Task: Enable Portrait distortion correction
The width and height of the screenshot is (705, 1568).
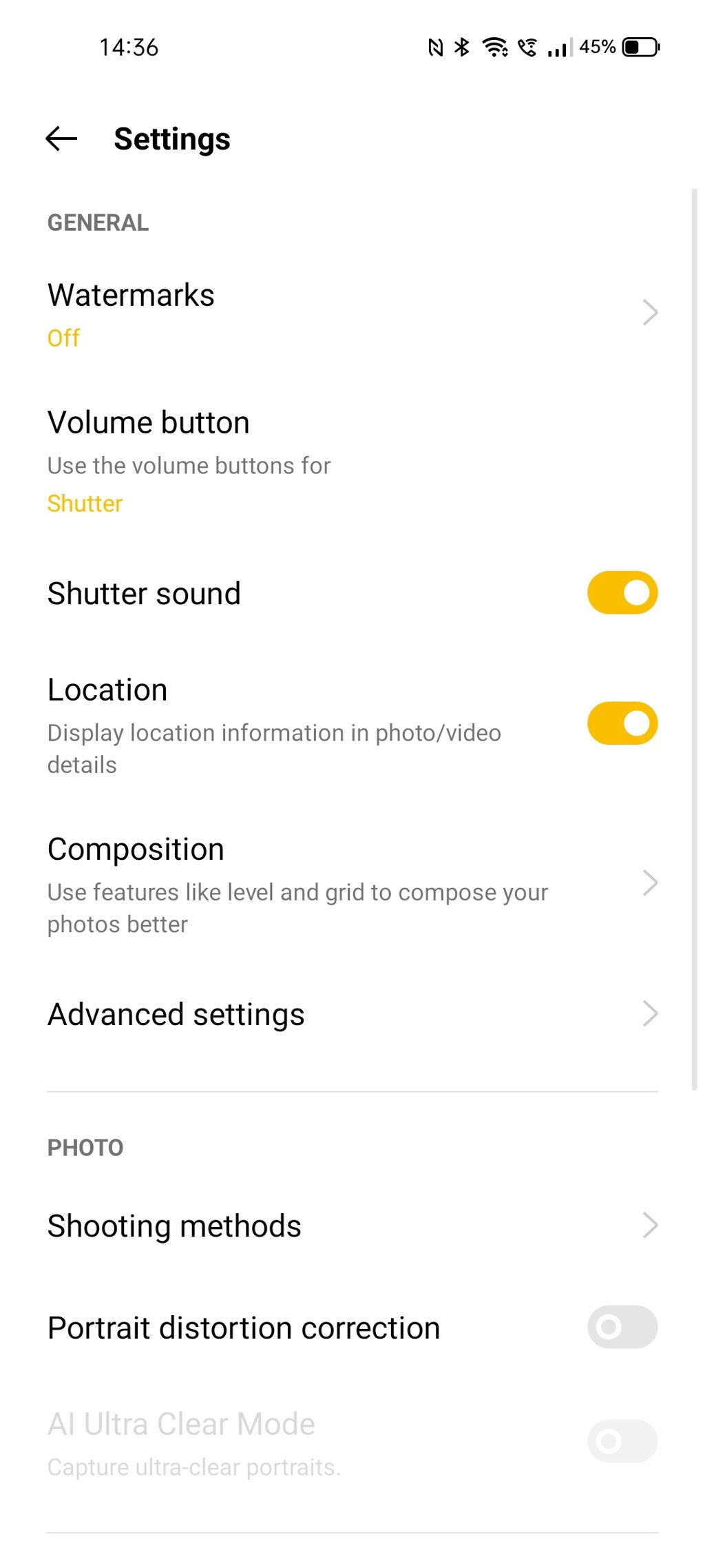Action: pyautogui.click(x=622, y=1327)
